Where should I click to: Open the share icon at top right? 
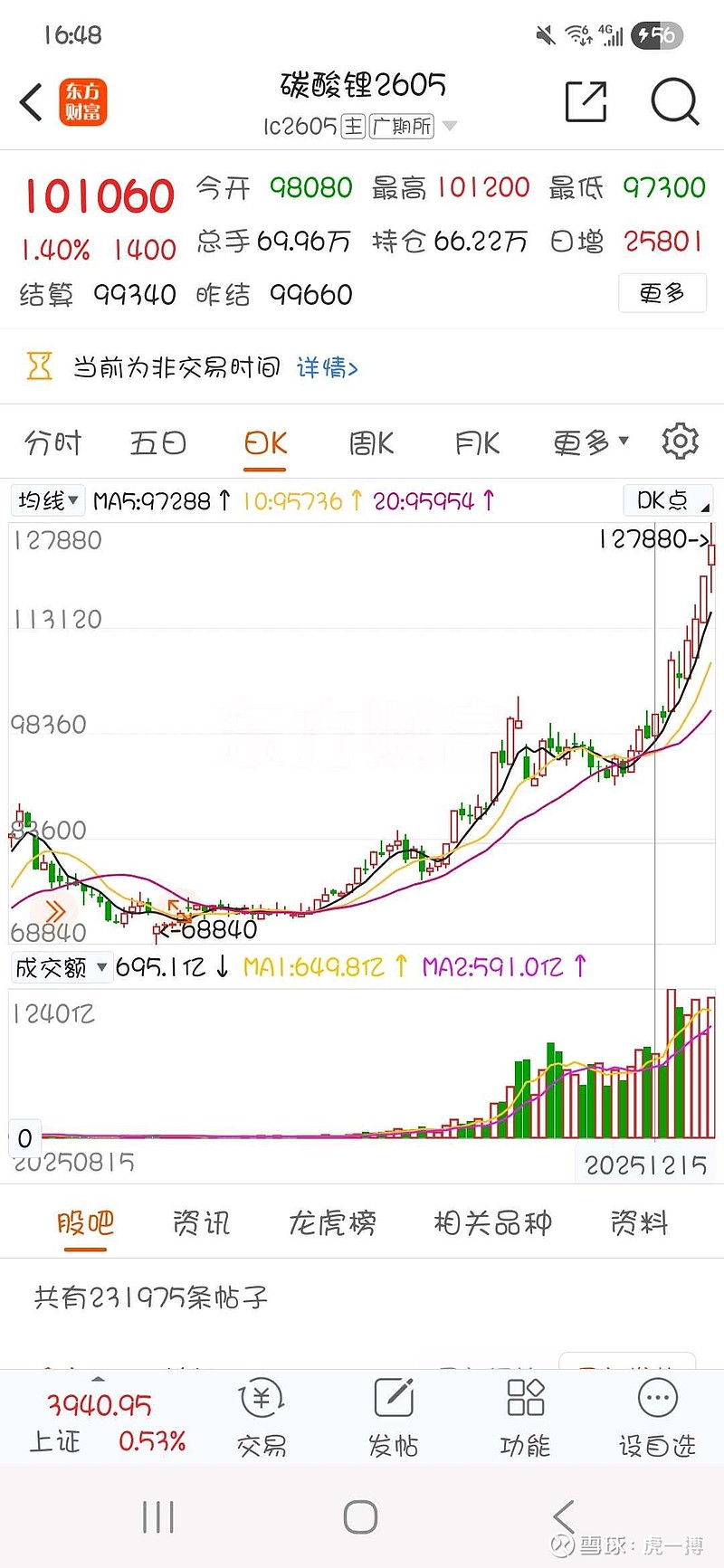pyautogui.click(x=585, y=102)
